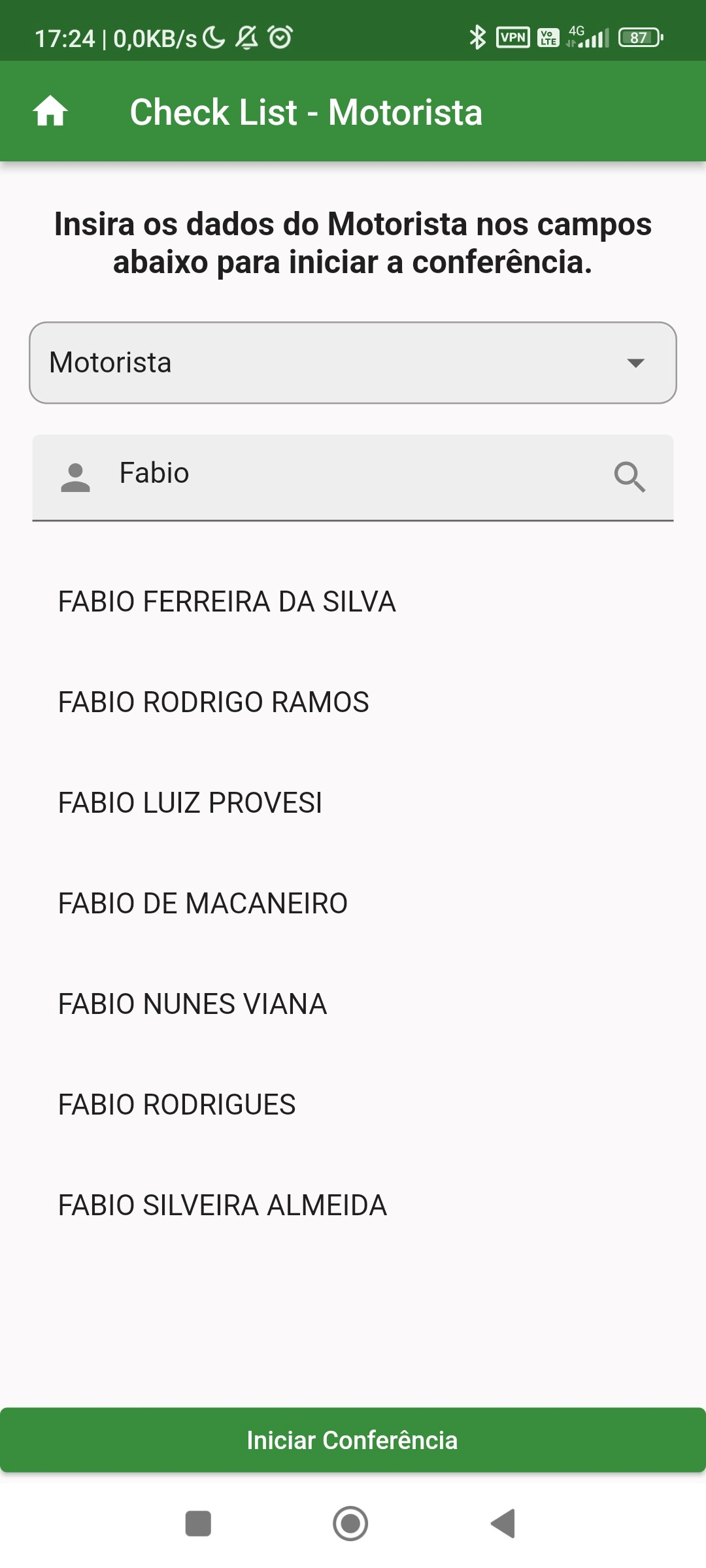Image resolution: width=706 pixels, height=1568 pixels.
Task: Select FABIO RODRIGUES
Action: pyautogui.click(x=177, y=1105)
